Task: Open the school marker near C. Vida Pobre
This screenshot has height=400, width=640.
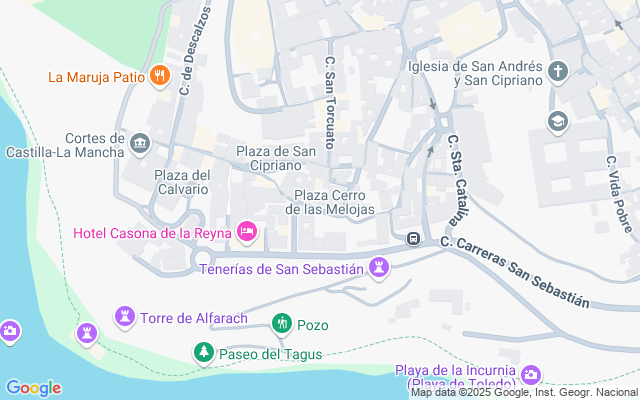Action: pyautogui.click(x=557, y=122)
